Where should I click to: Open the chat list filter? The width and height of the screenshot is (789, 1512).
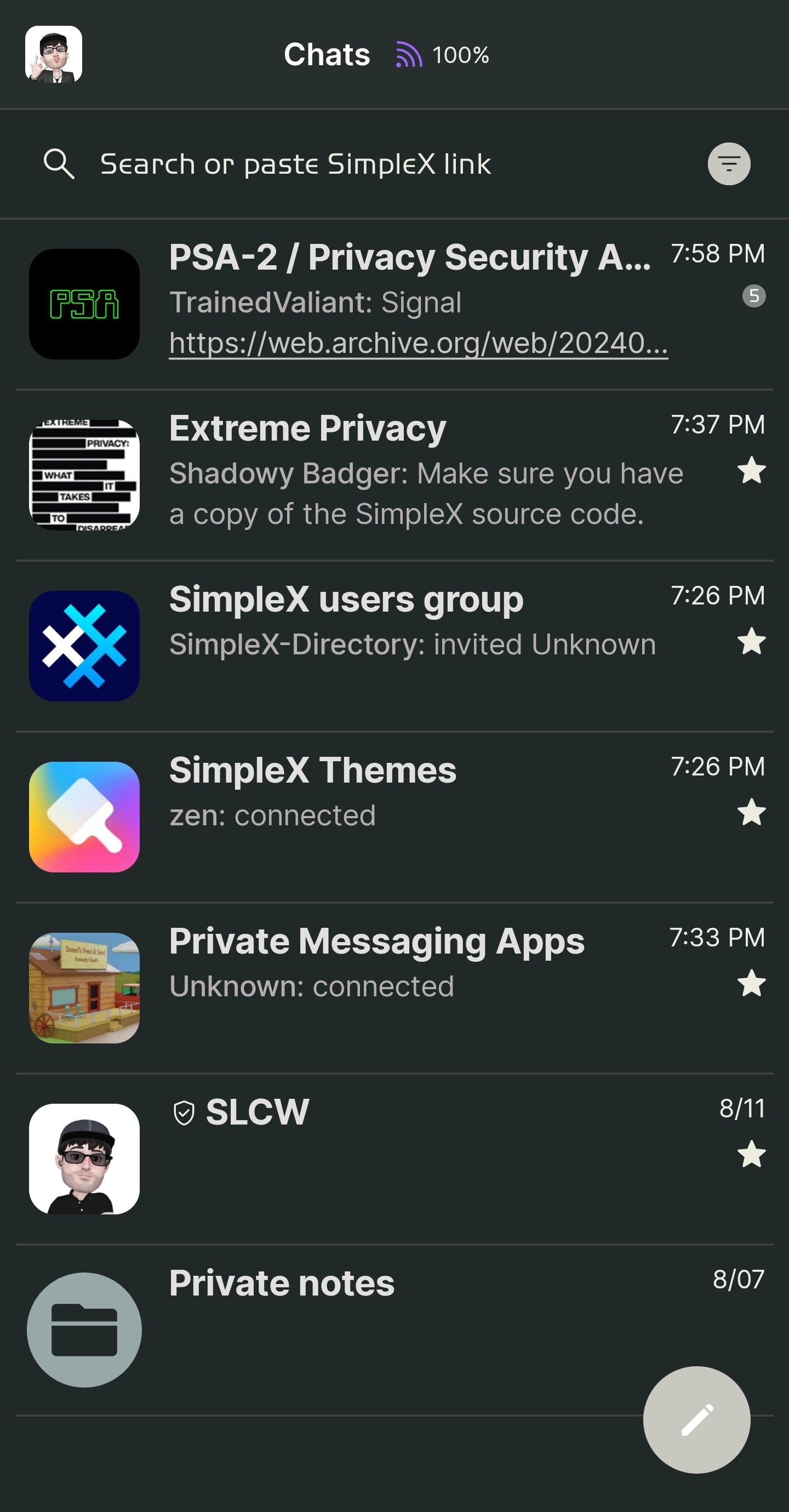[x=729, y=164]
